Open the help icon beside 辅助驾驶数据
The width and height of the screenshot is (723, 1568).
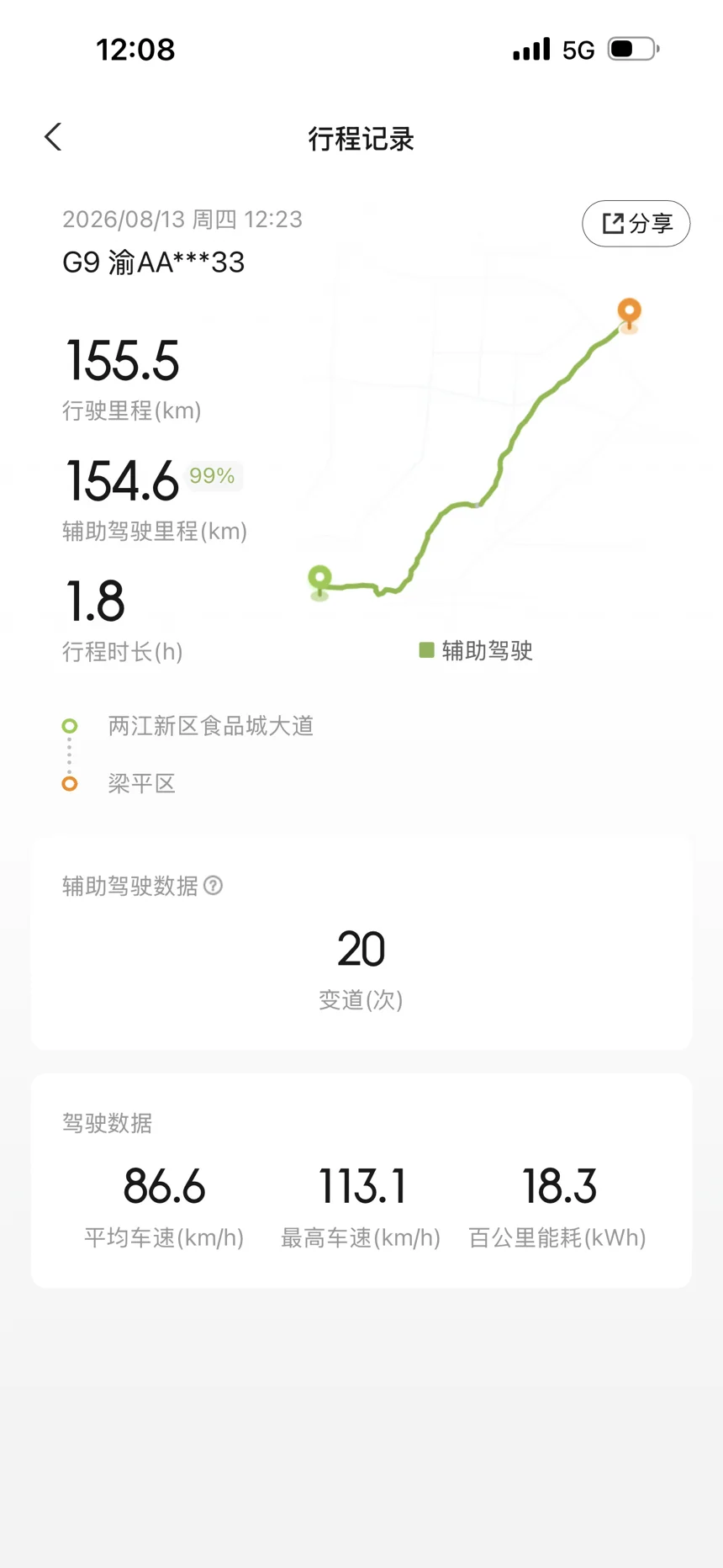click(214, 886)
